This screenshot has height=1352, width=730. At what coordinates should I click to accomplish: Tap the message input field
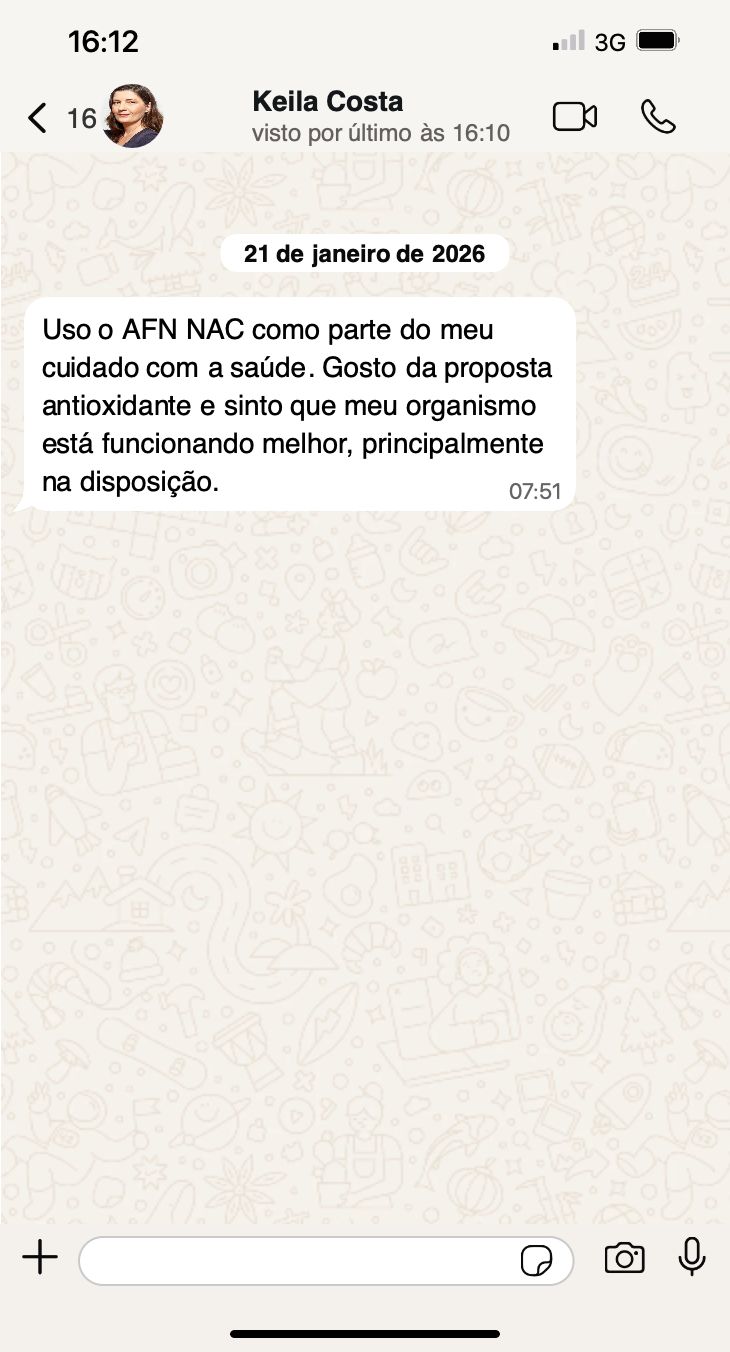click(300, 1260)
